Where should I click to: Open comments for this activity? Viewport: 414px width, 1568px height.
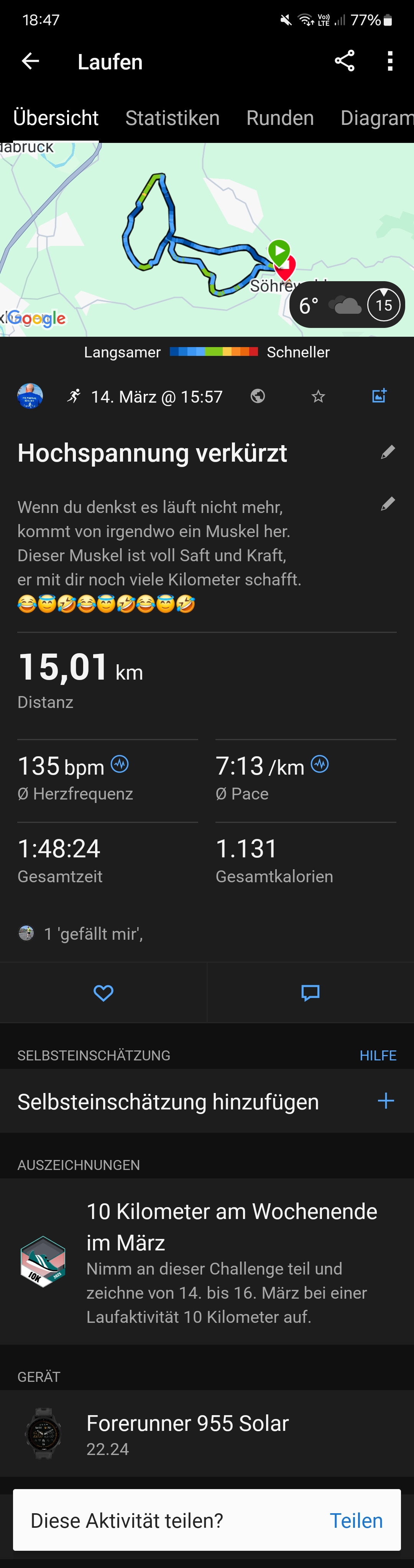click(310, 993)
